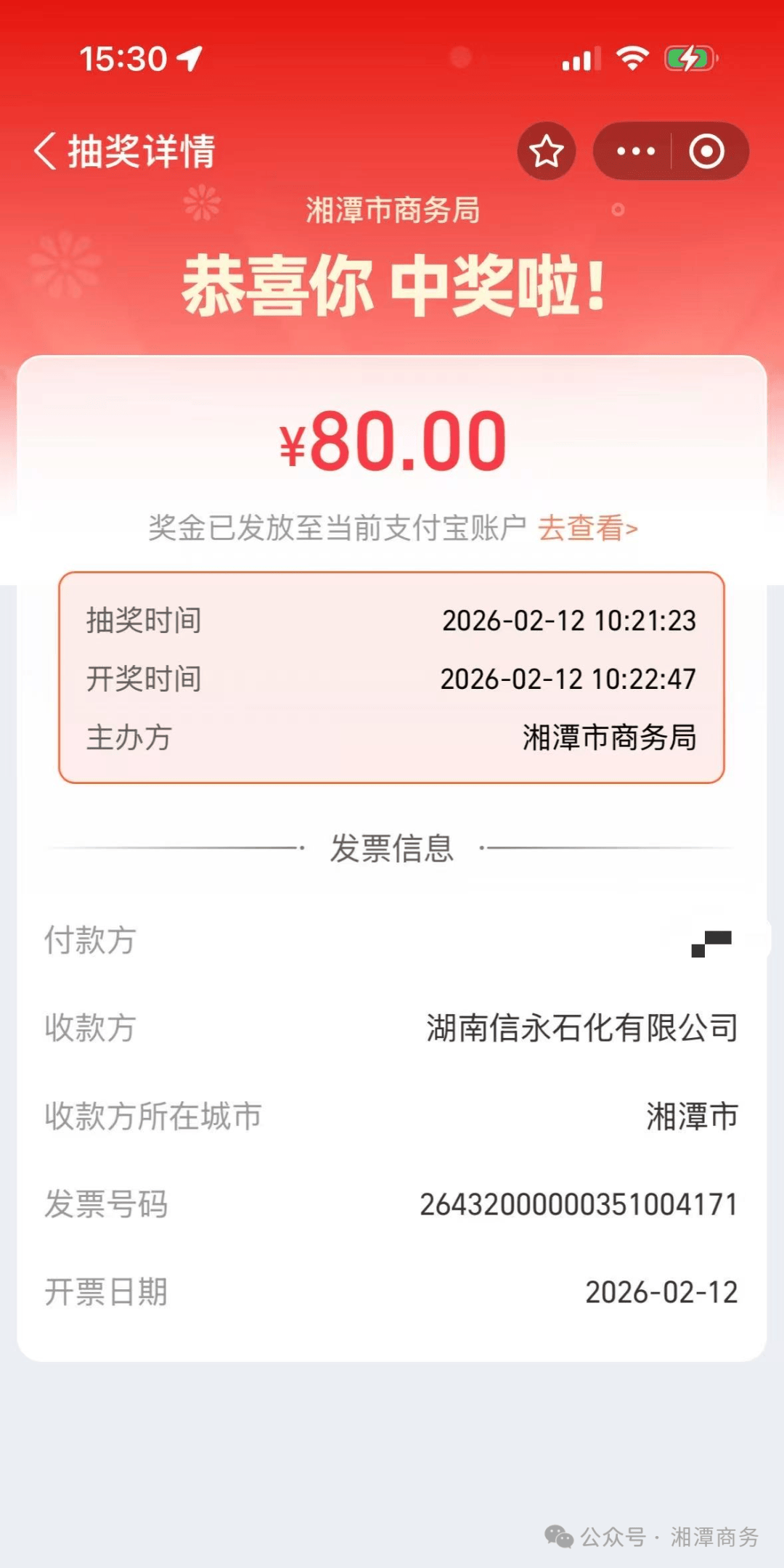Open the three-dot more options menu
This screenshot has width=784, height=1568.
pos(635,151)
